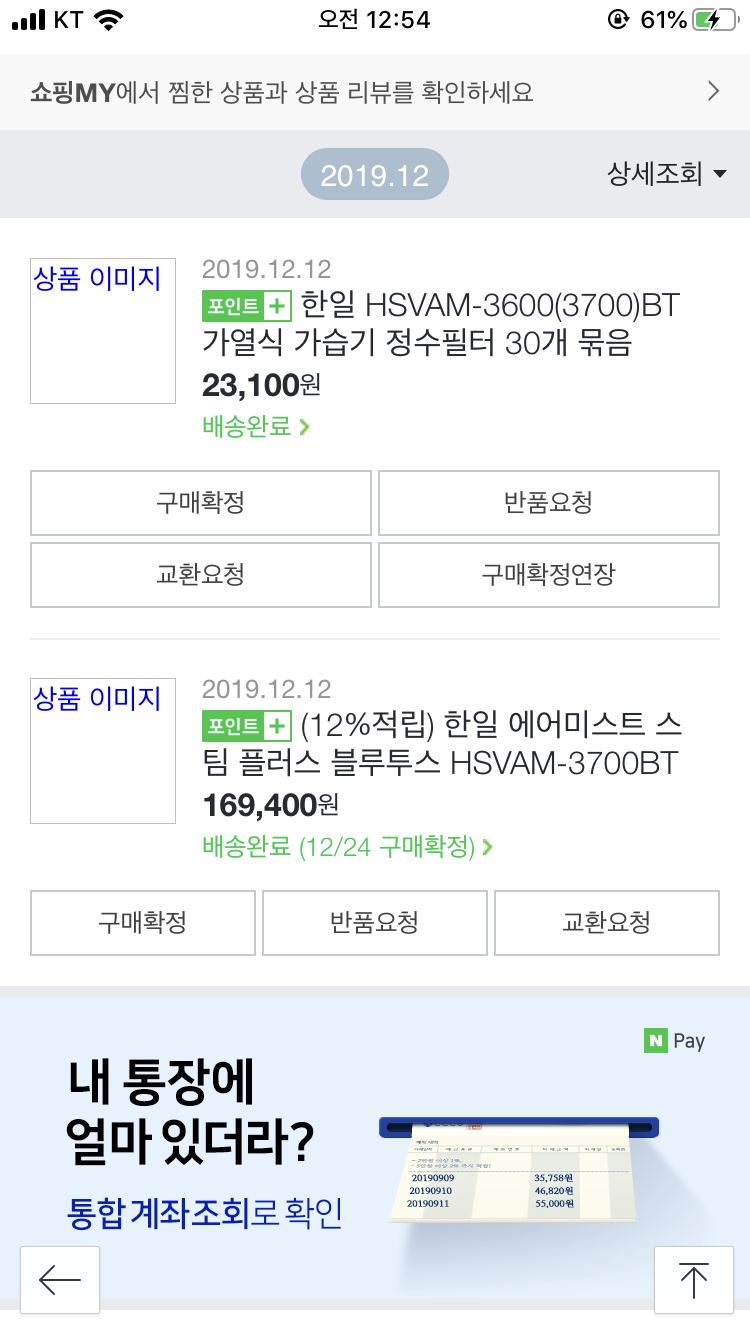750x1334 pixels.
Task: Tap 구매확정연장 button
Action: coord(549,575)
